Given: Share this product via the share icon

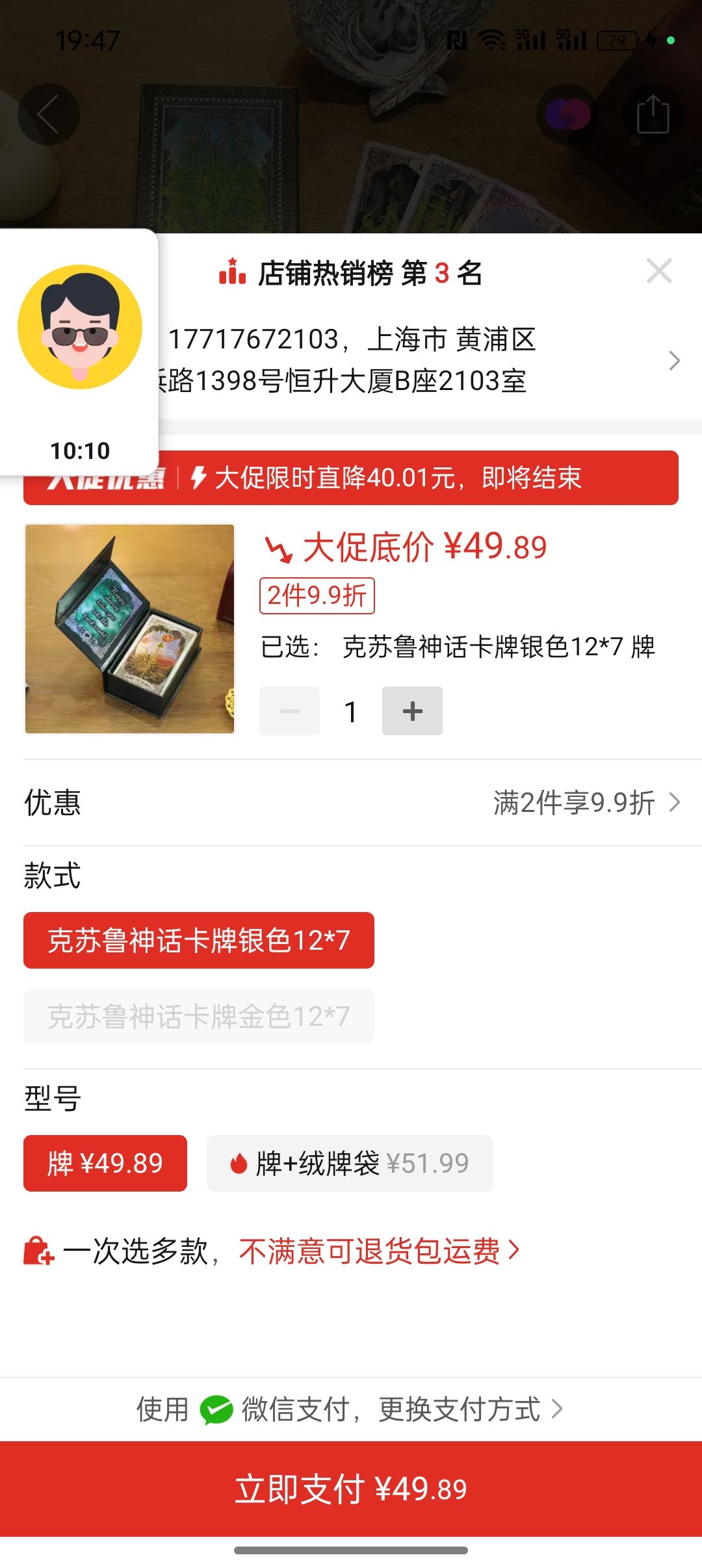Looking at the screenshot, I should [x=653, y=114].
